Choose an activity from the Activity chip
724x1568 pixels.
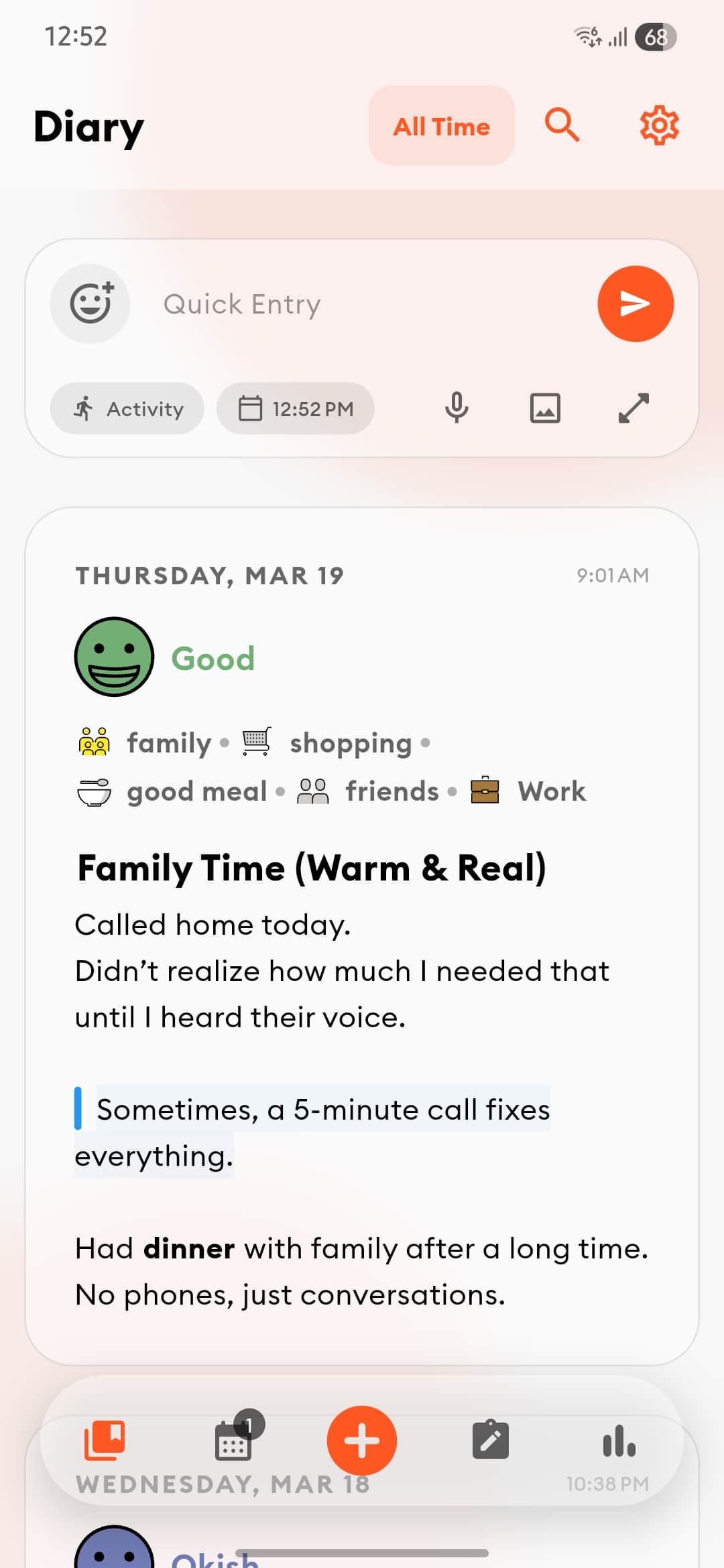tap(127, 408)
